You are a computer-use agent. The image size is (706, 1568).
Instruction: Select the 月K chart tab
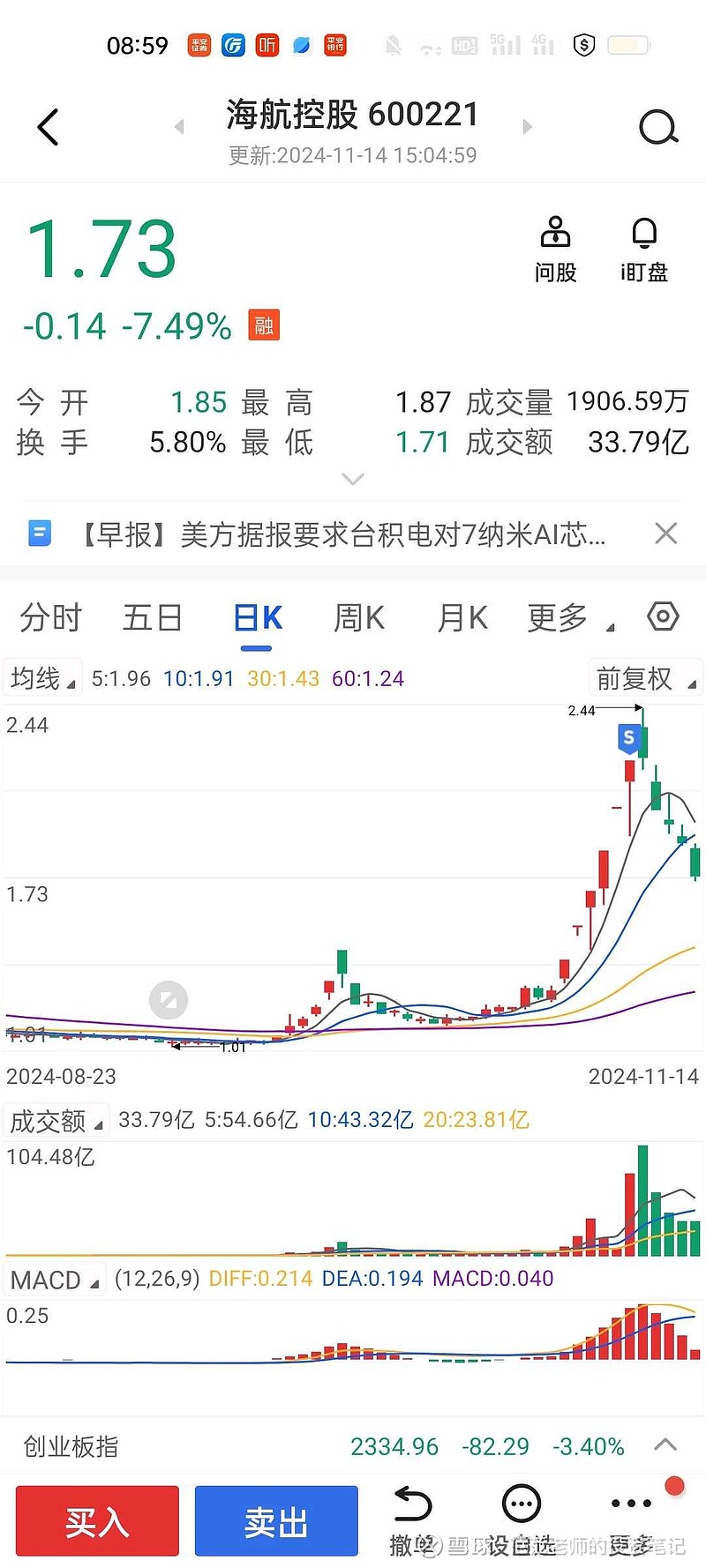[x=462, y=617]
